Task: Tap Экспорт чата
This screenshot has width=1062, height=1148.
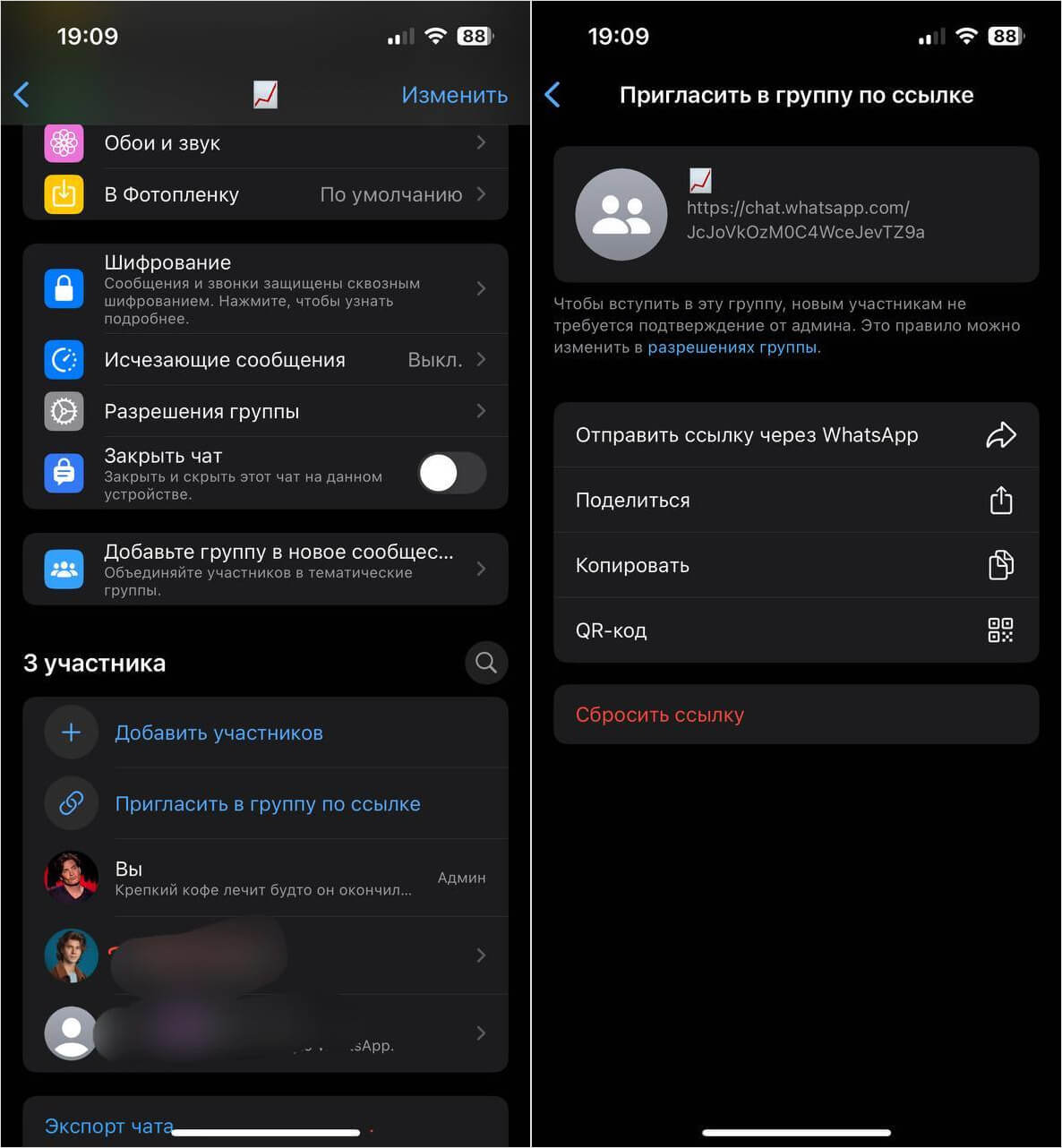Action: click(x=109, y=1126)
